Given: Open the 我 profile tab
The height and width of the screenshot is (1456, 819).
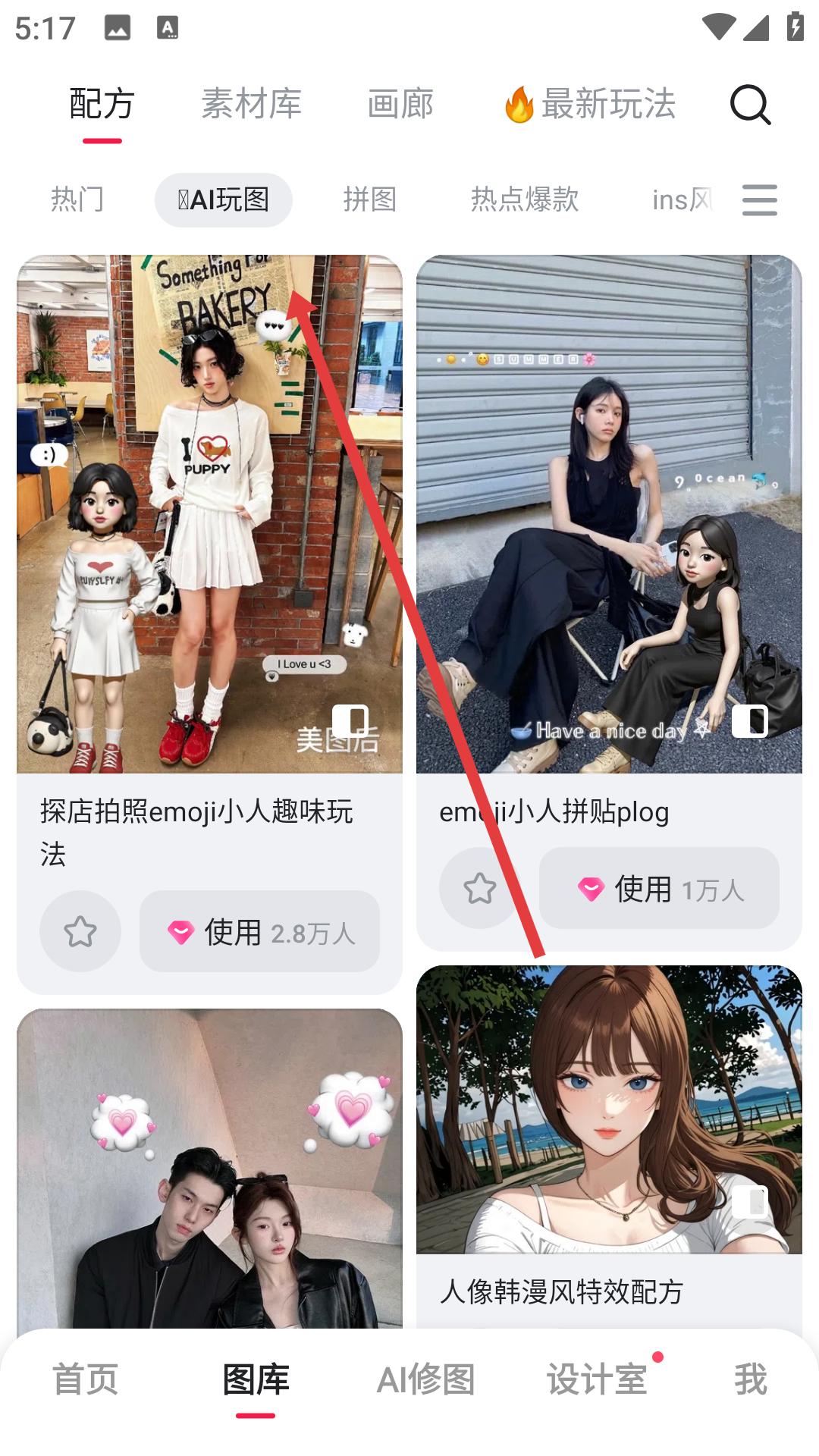Looking at the screenshot, I should 750,1379.
